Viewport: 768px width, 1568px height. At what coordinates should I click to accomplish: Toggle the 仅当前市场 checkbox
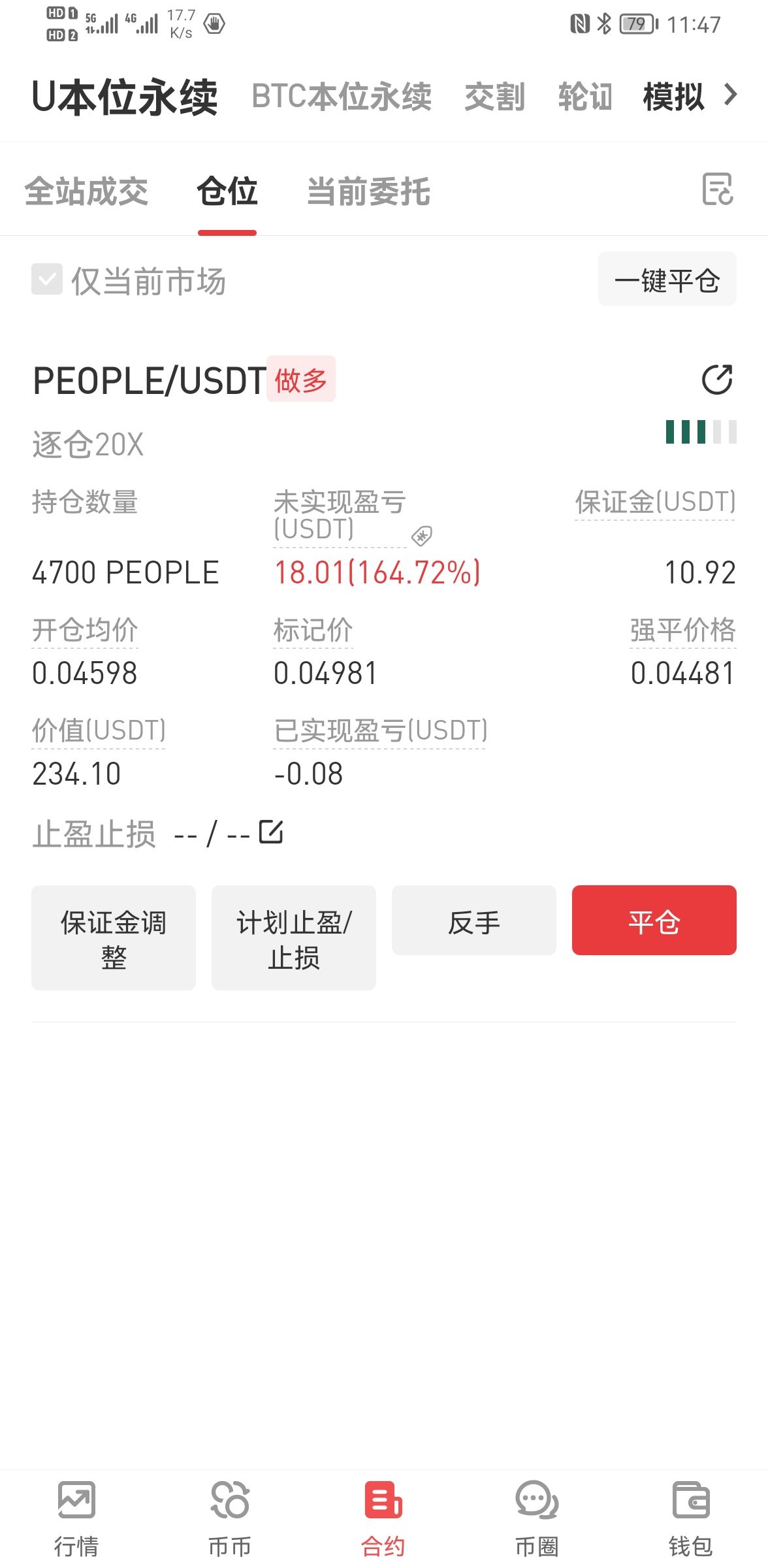coord(47,280)
